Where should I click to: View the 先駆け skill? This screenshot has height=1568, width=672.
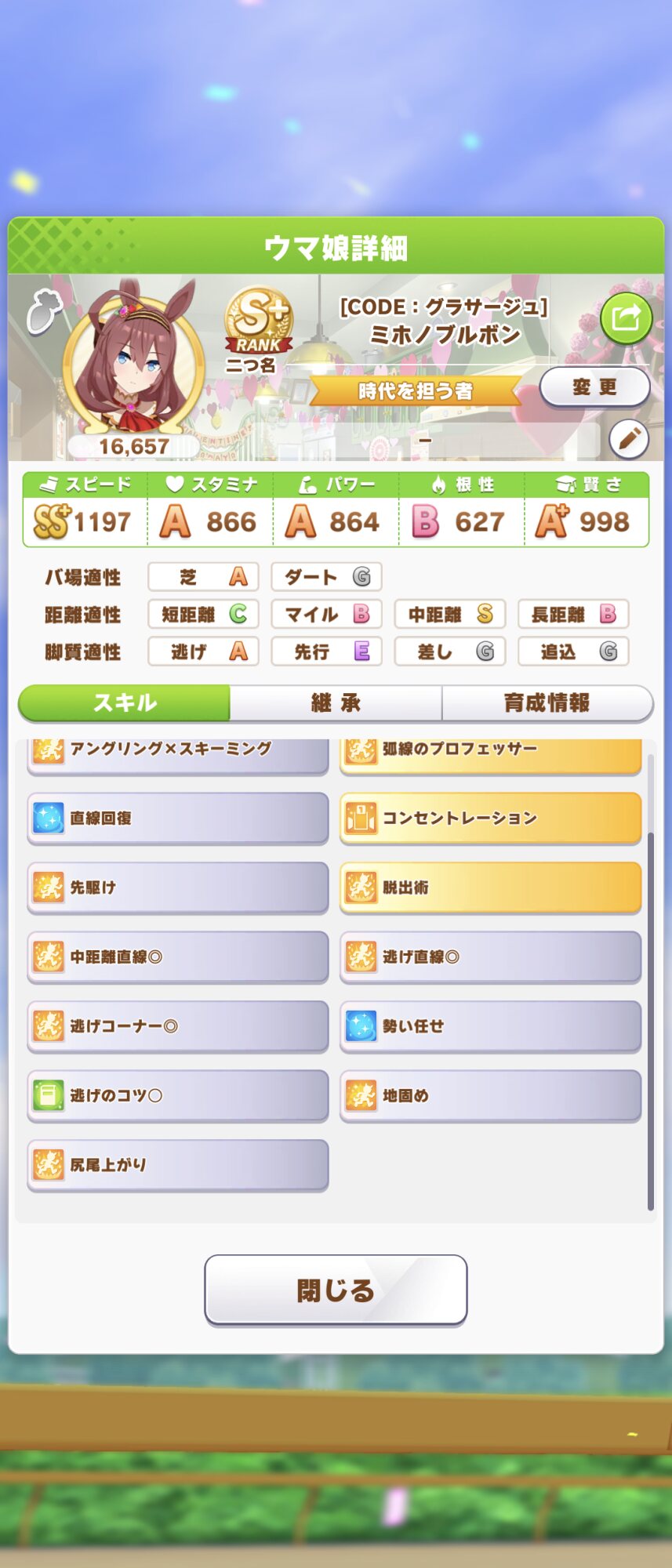click(178, 887)
